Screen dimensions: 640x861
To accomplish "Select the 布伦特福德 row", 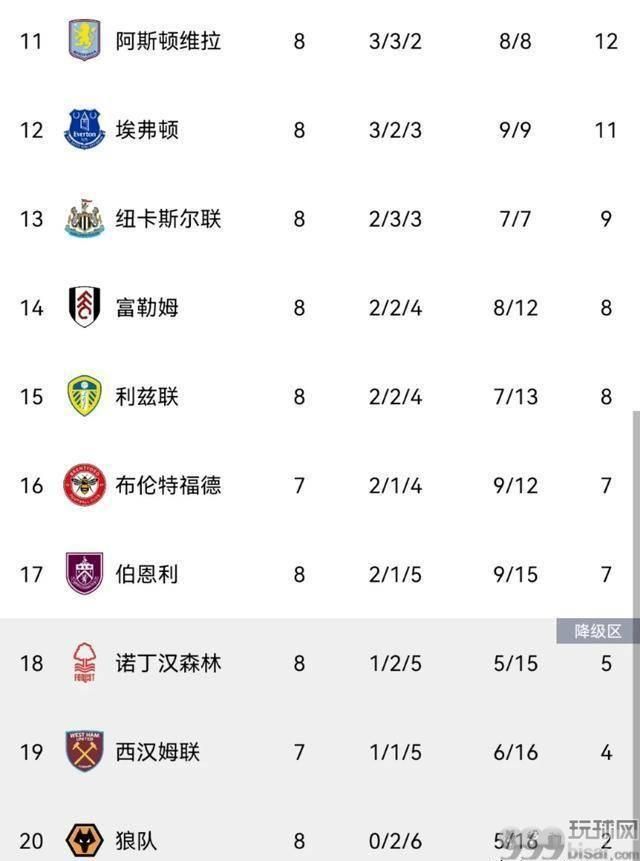I will click(x=168, y=485).
